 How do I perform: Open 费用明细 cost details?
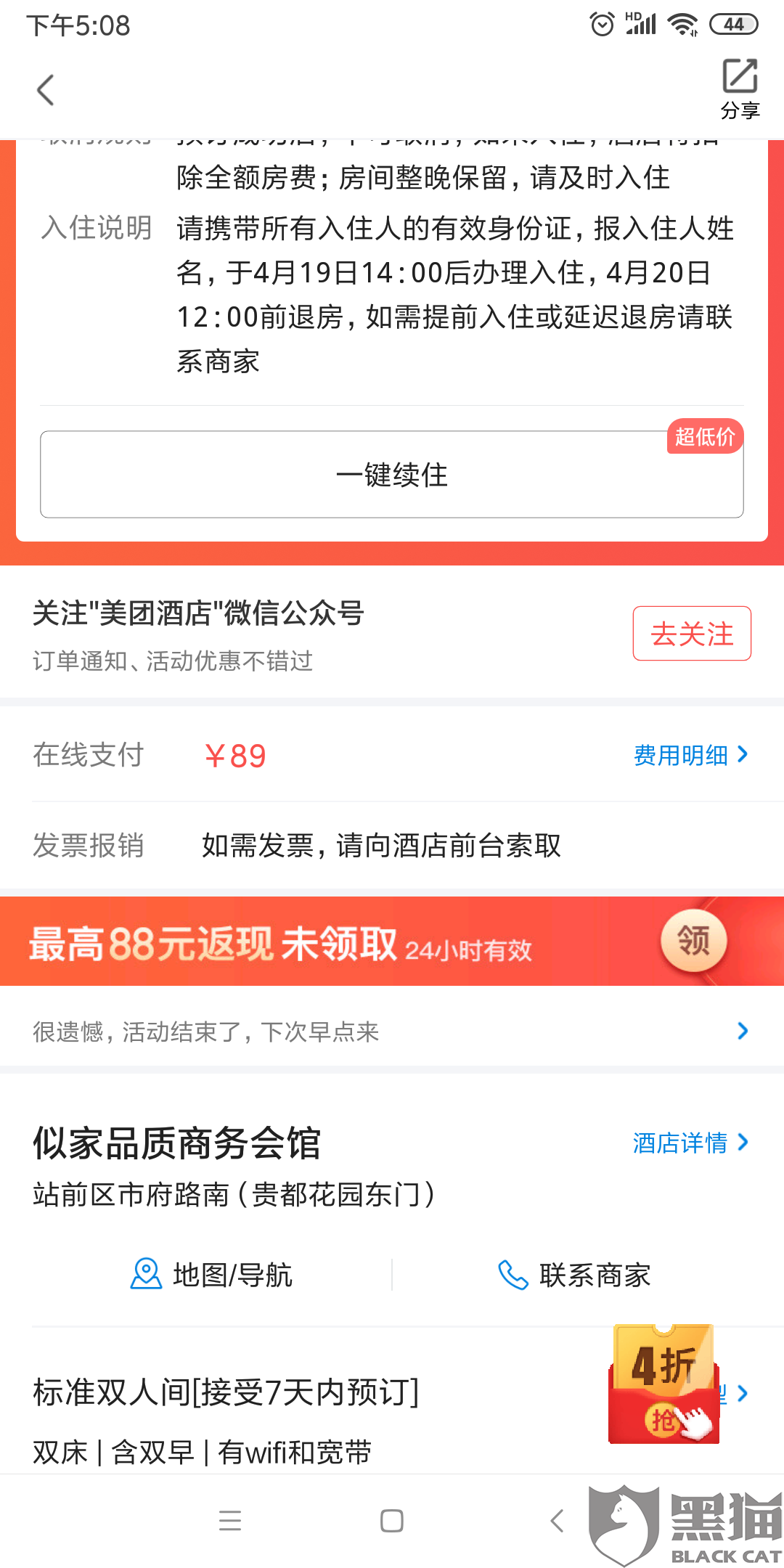coord(691,755)
